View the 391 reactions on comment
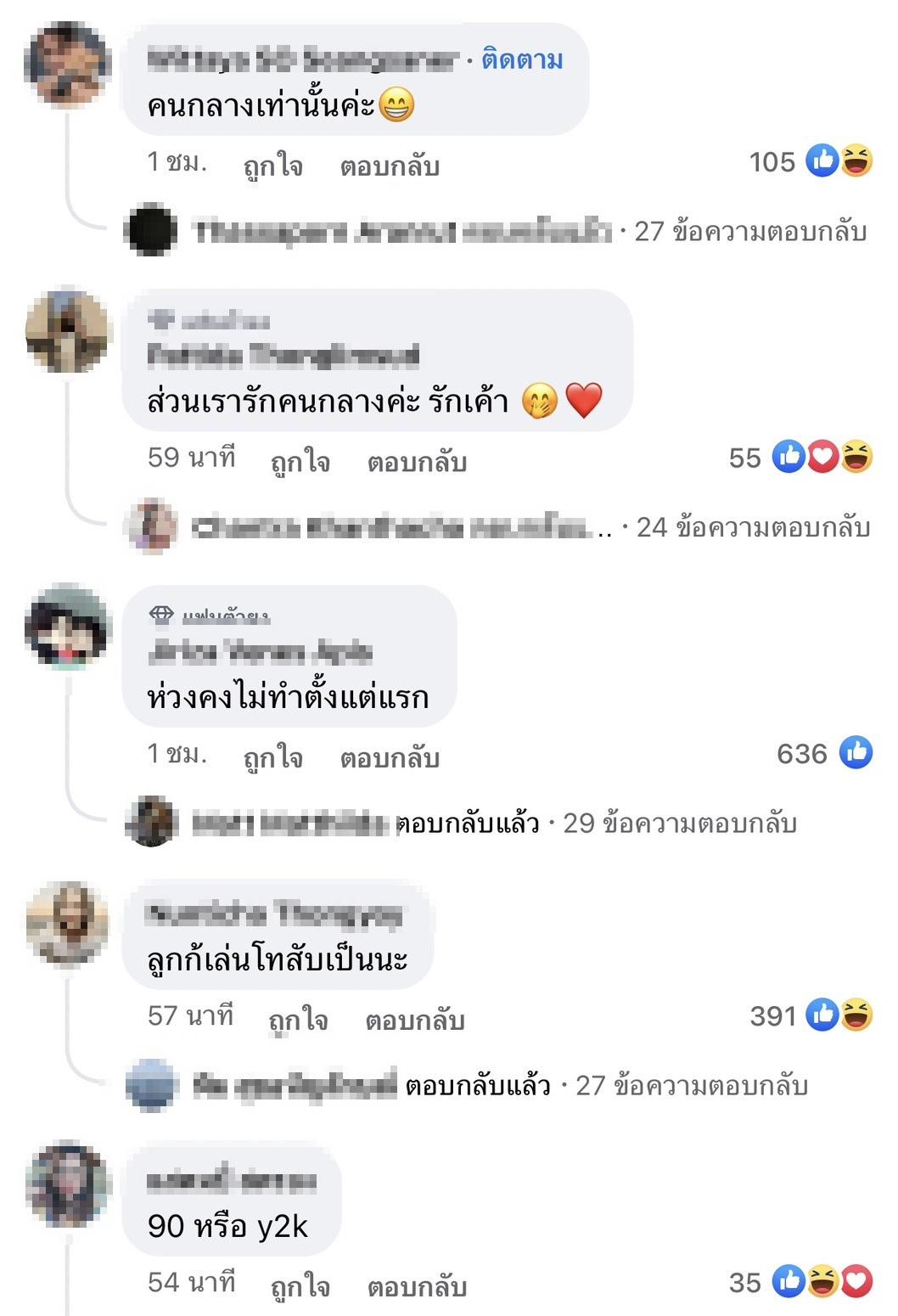 (811, 1015)
